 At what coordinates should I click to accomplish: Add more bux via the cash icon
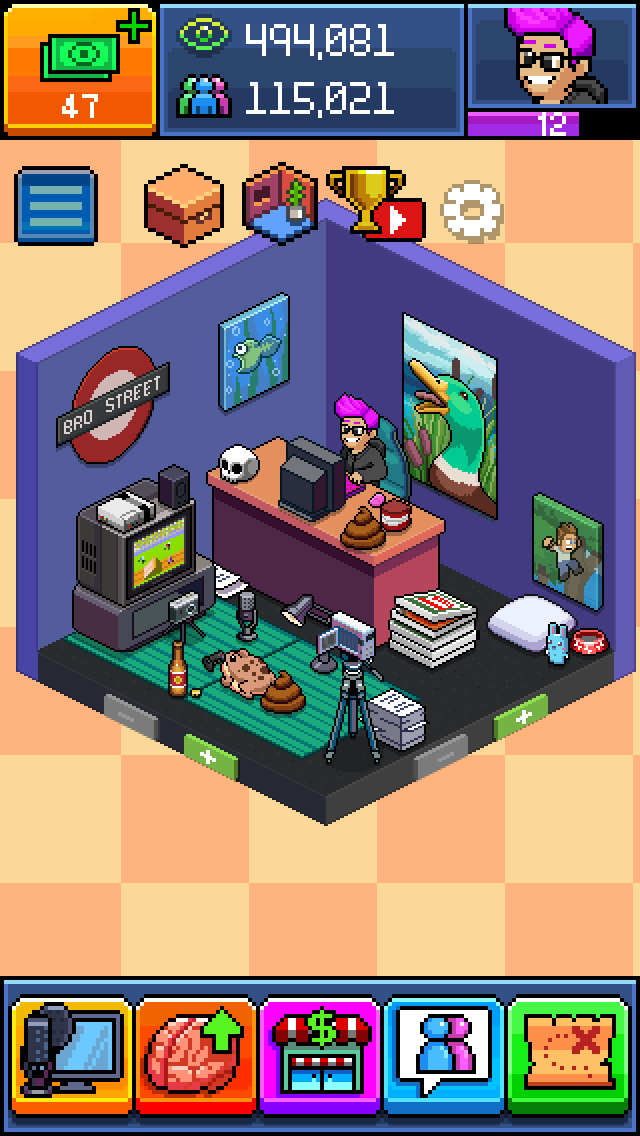click(80, 68)
